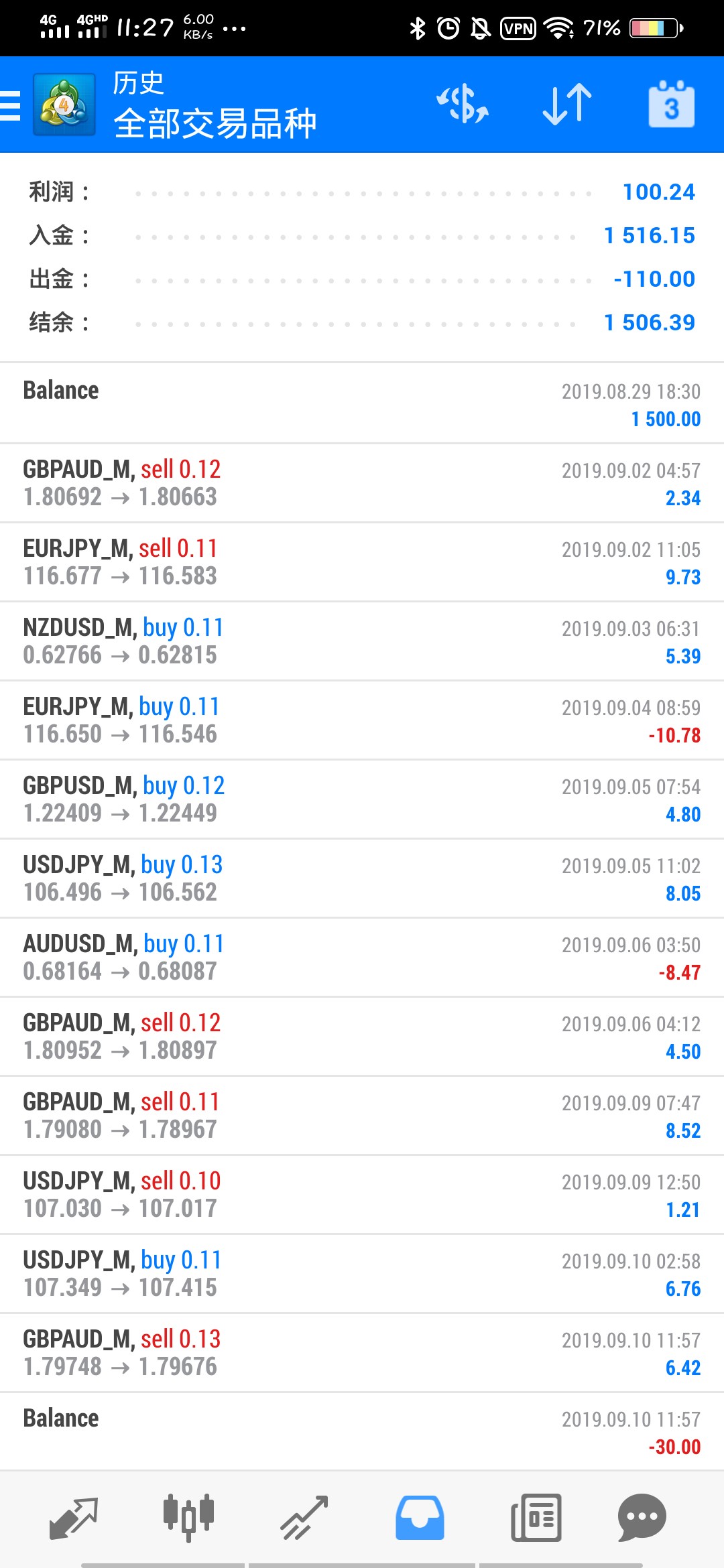Open the GBPAUD_M sell 0.12 trade at 04:57
This screenshot has height=1568, width=724.
(x=362, y=483)
